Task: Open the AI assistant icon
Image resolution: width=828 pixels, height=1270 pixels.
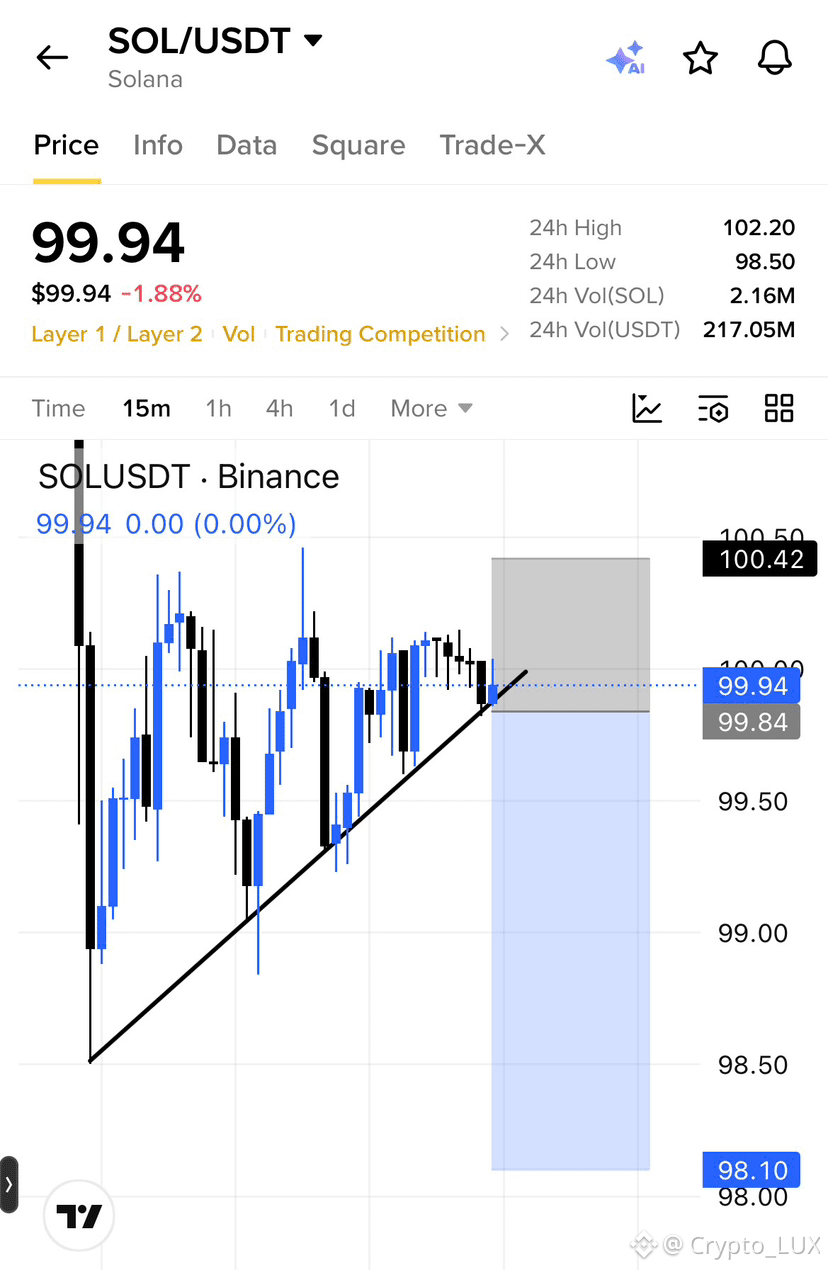Action: [626, 59]
